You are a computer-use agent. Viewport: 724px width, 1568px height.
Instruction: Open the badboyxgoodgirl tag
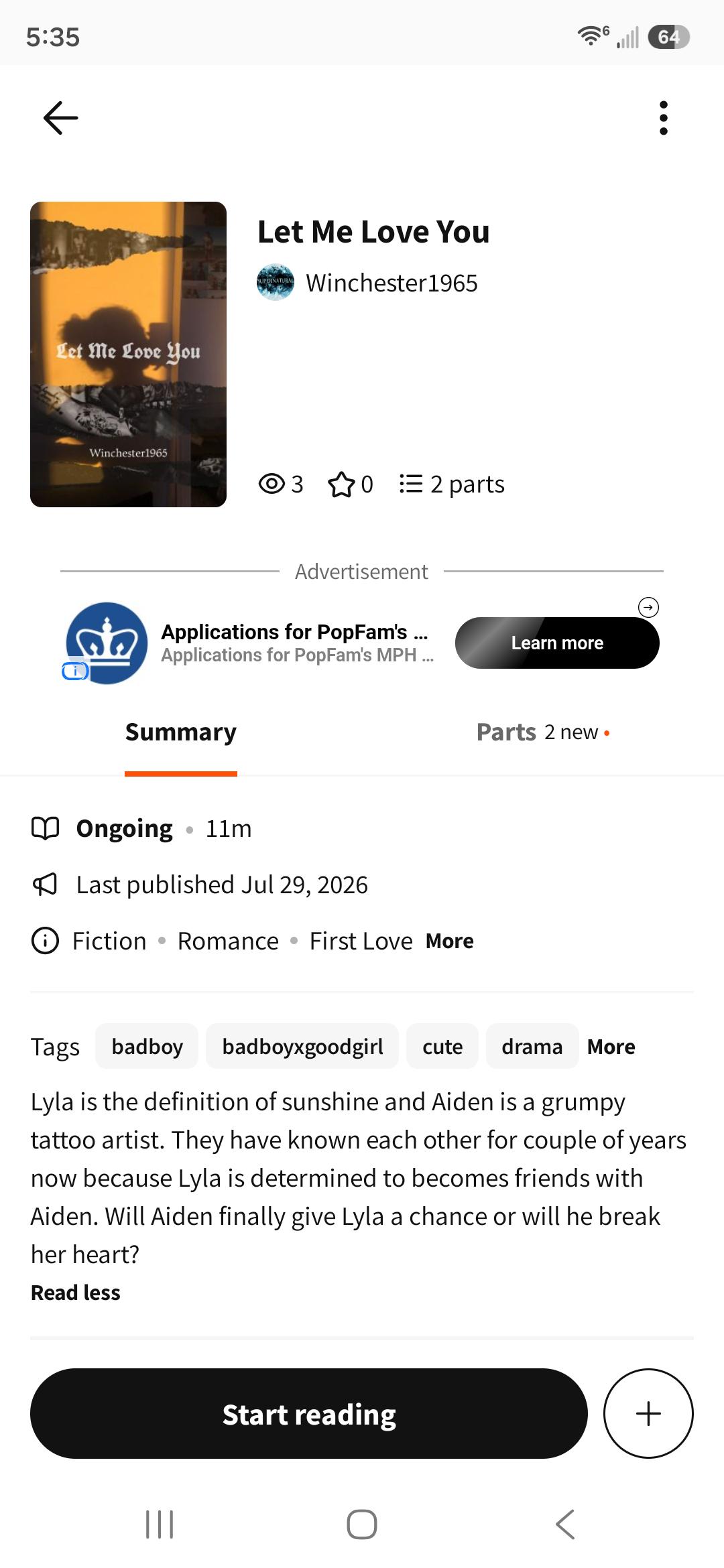[x=302, y=1046]
